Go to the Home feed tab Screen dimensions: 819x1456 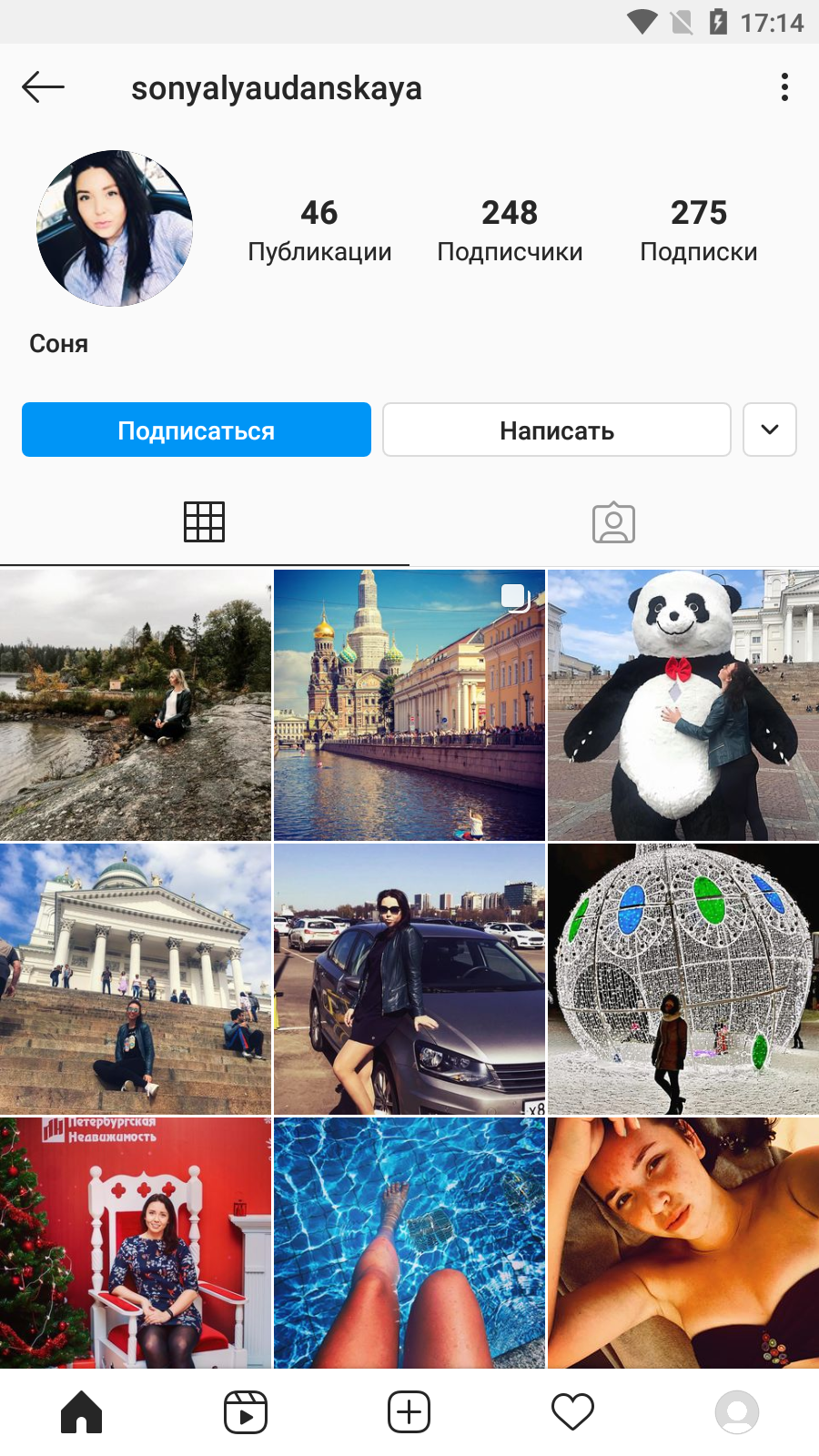pos(82,1412)
